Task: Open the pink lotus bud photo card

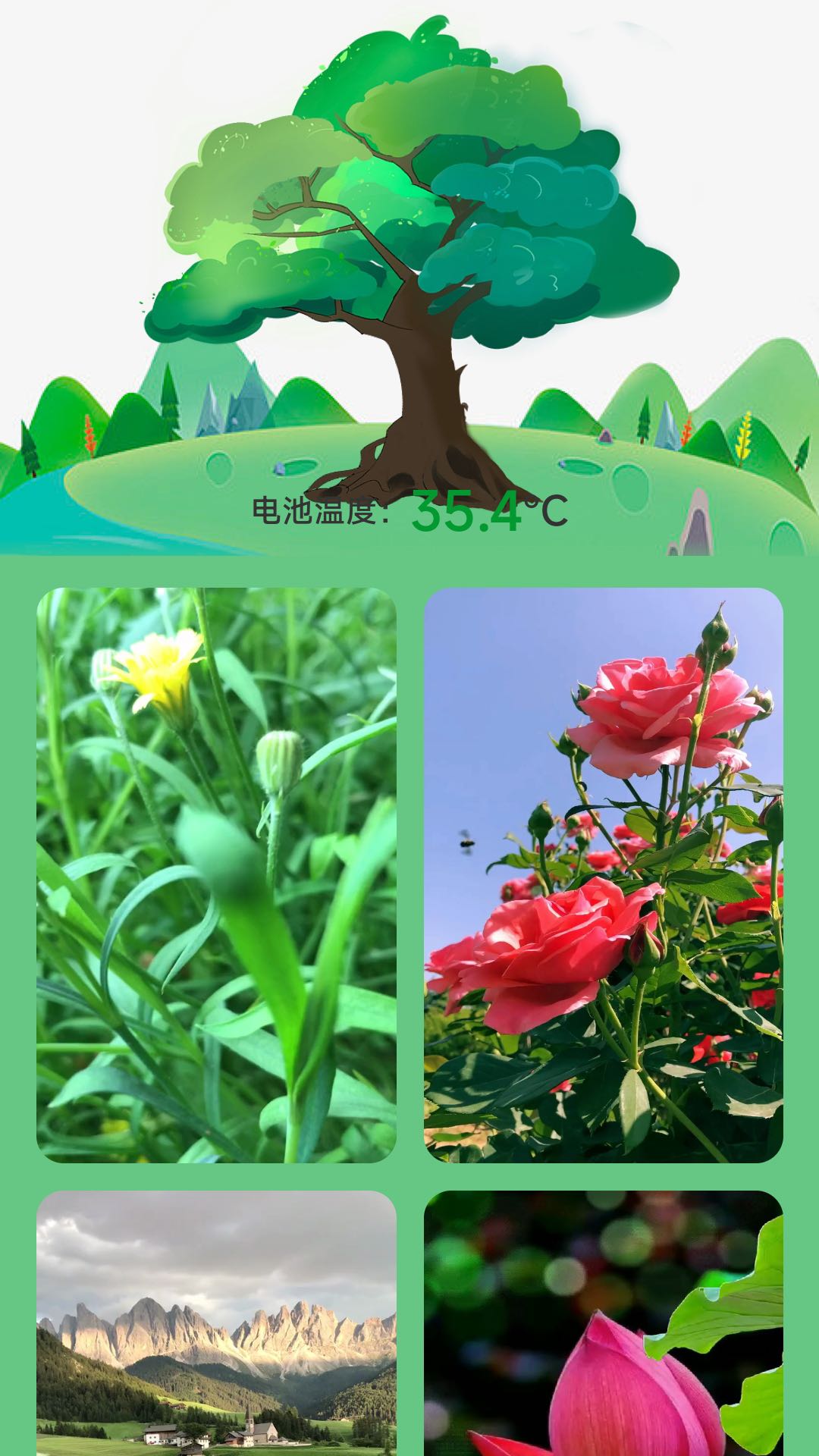Action: (603, 1323)
